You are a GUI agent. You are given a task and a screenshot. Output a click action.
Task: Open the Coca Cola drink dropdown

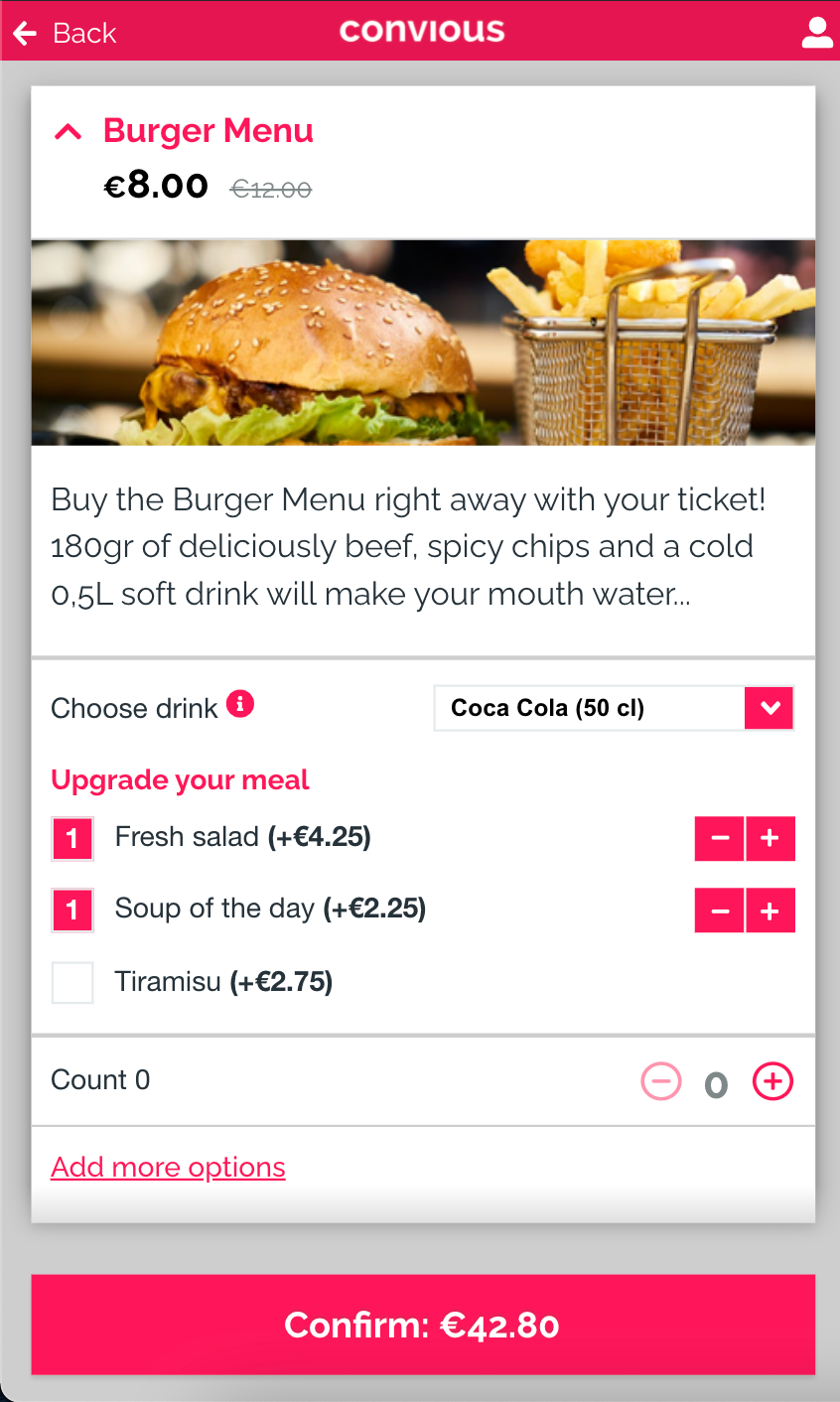pyautogui.click(x=769, y=708)
